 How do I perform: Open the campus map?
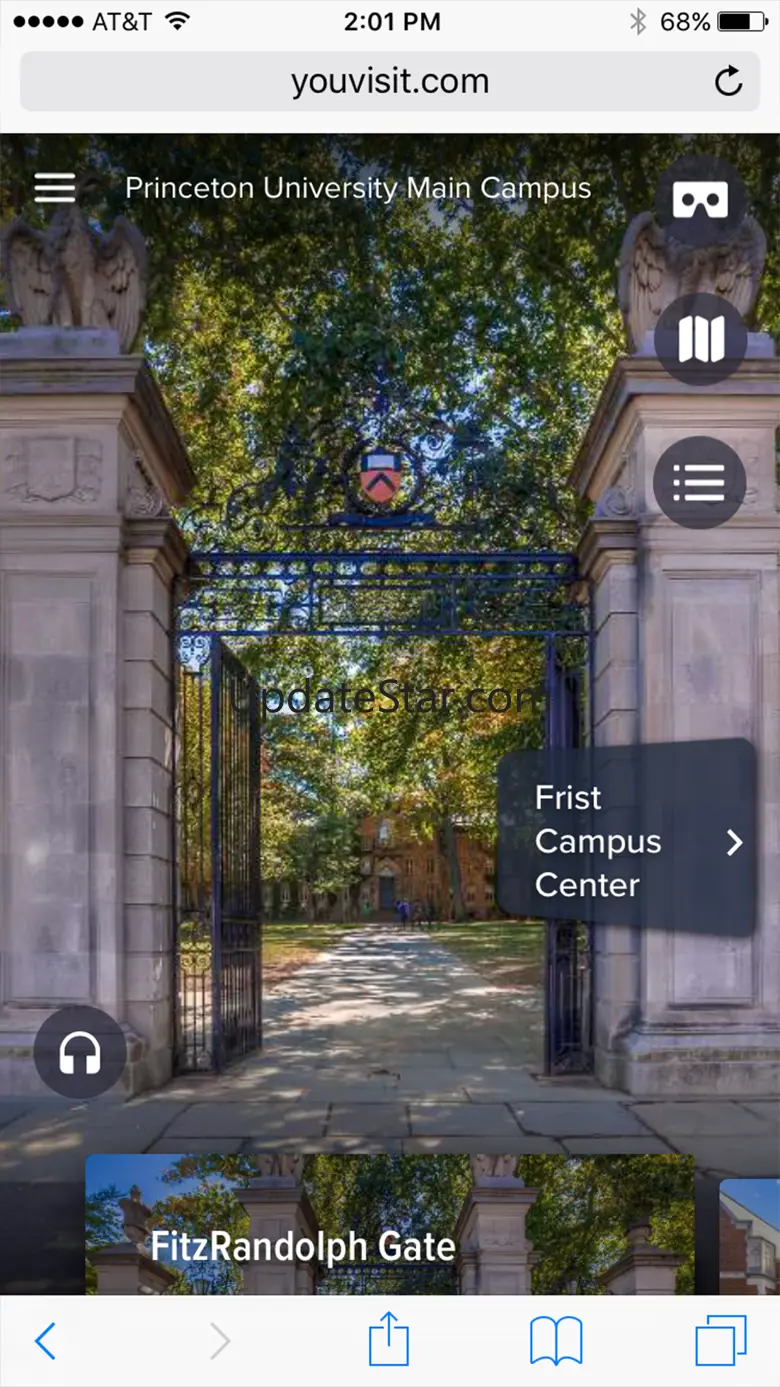tap(700, 340)
